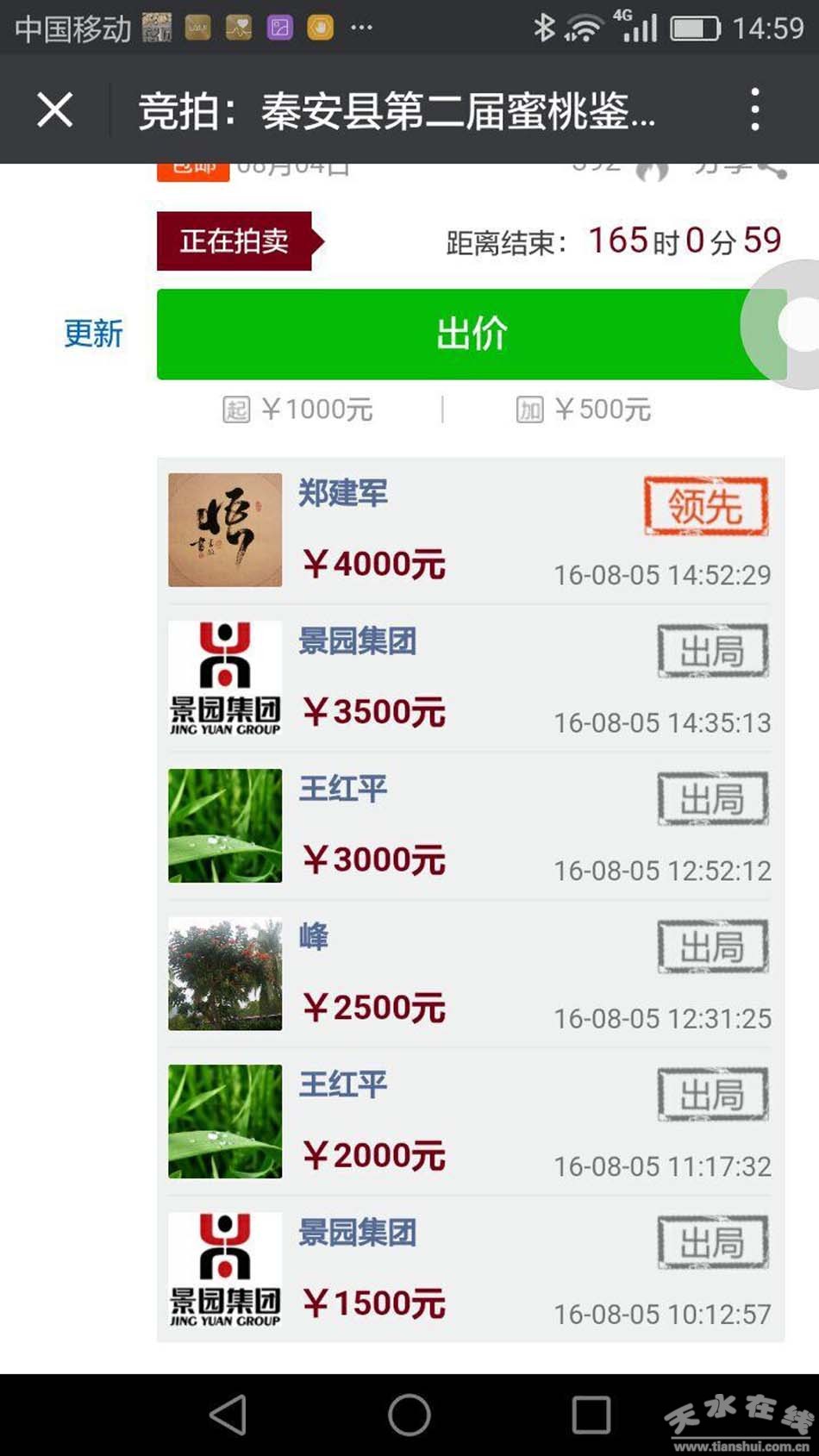Viewport: 819px width, 1456px height.
Task: Close the auction webpage
Action: (55, 110)
